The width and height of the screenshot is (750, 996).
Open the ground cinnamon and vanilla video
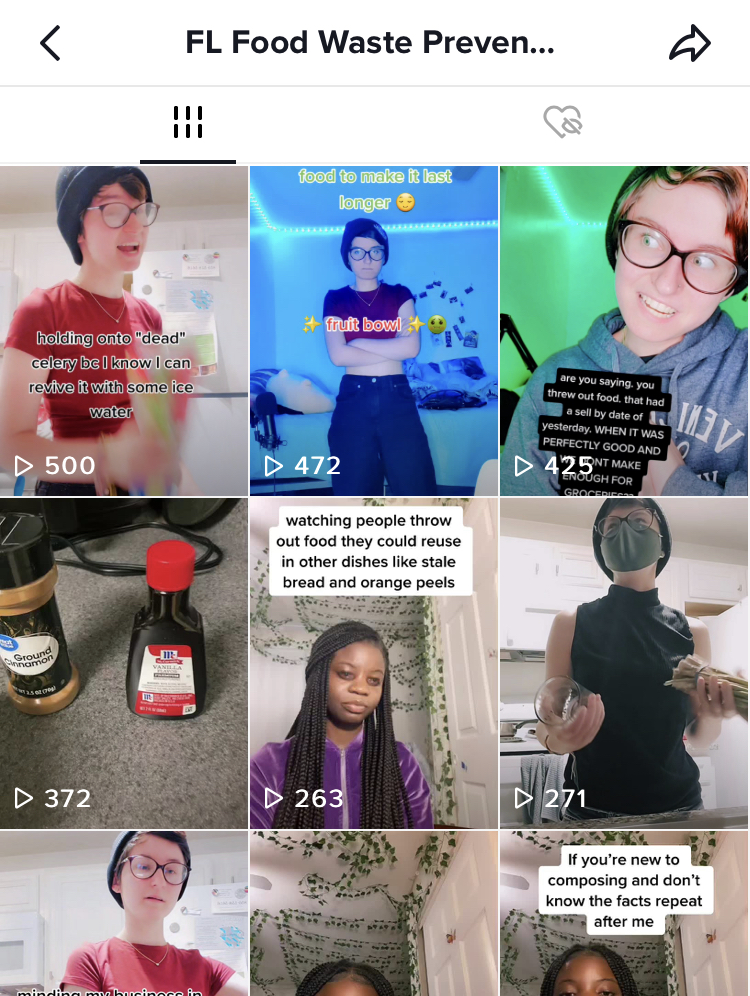tap(124, 662)
